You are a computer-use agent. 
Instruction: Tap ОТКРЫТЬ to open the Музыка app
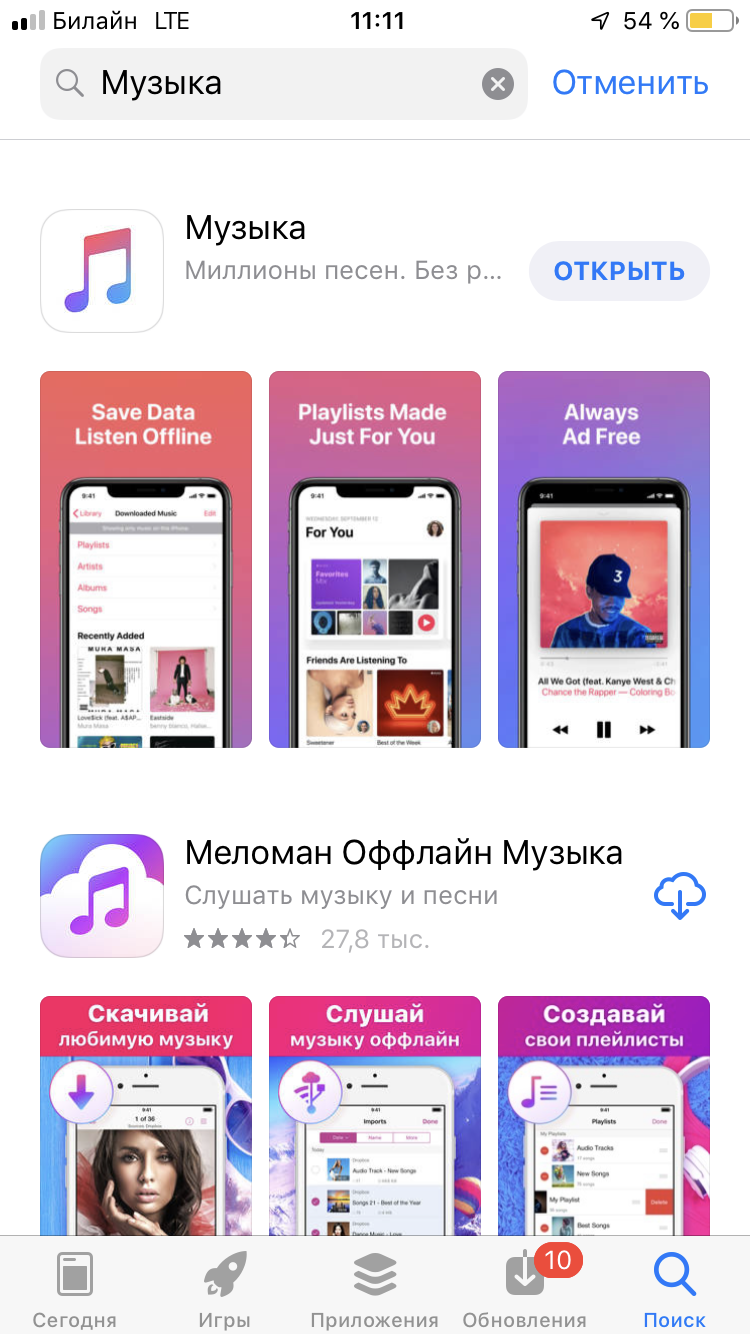[x=619, y=270]
